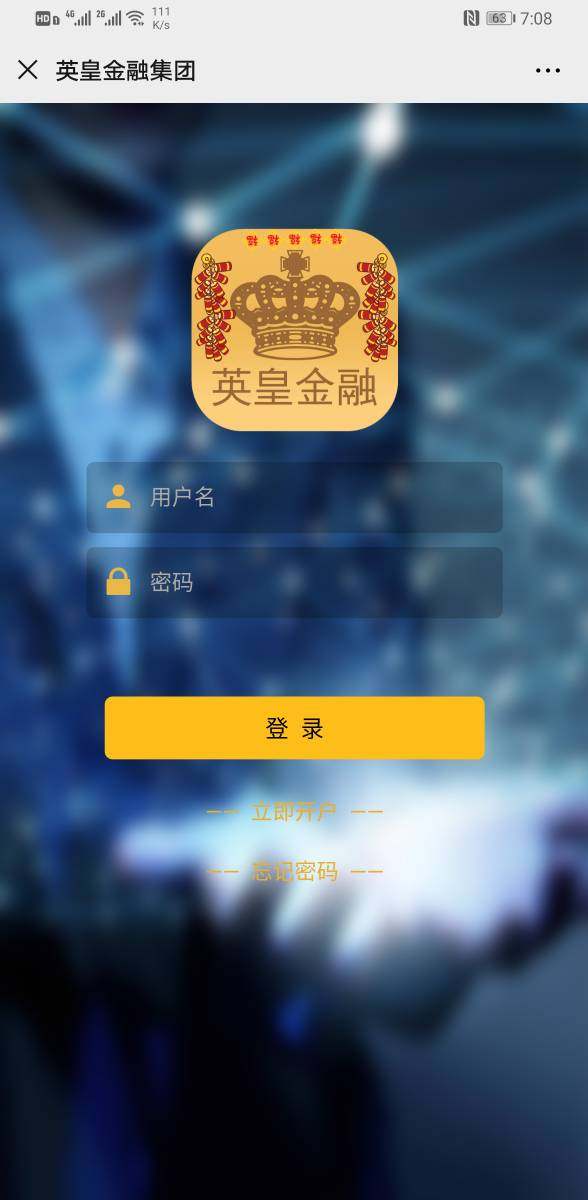The image size is (588, 1200).
Task: Focus the 用户名 username field
Action: [x=294, y=497]
